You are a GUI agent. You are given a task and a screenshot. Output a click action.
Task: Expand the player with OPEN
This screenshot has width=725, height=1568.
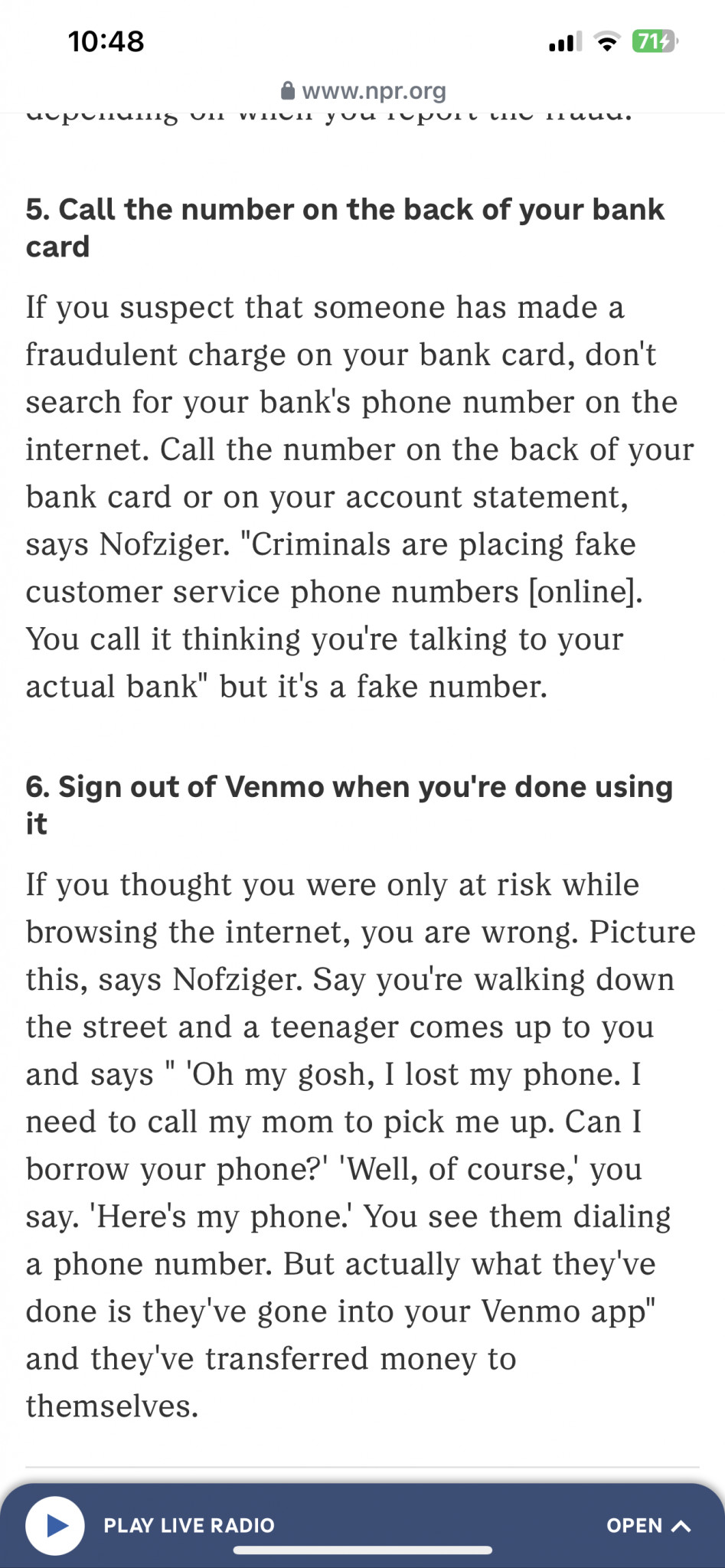coord(648,1525)
